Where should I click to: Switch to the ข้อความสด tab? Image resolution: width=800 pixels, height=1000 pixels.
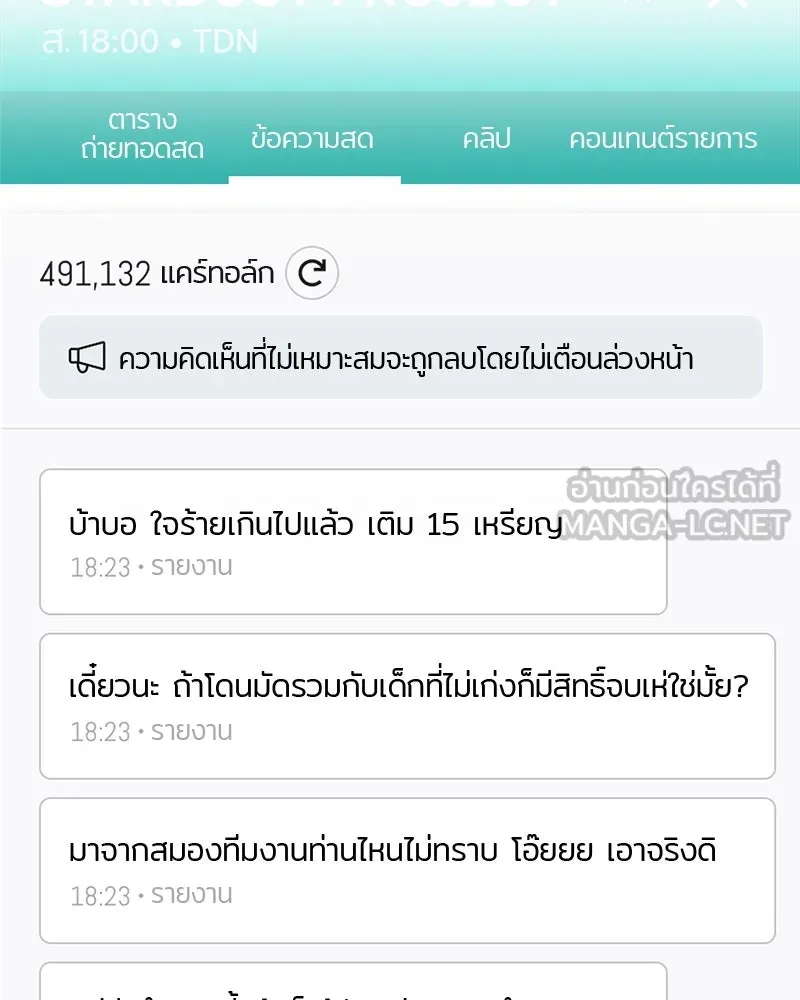[314, 141]
